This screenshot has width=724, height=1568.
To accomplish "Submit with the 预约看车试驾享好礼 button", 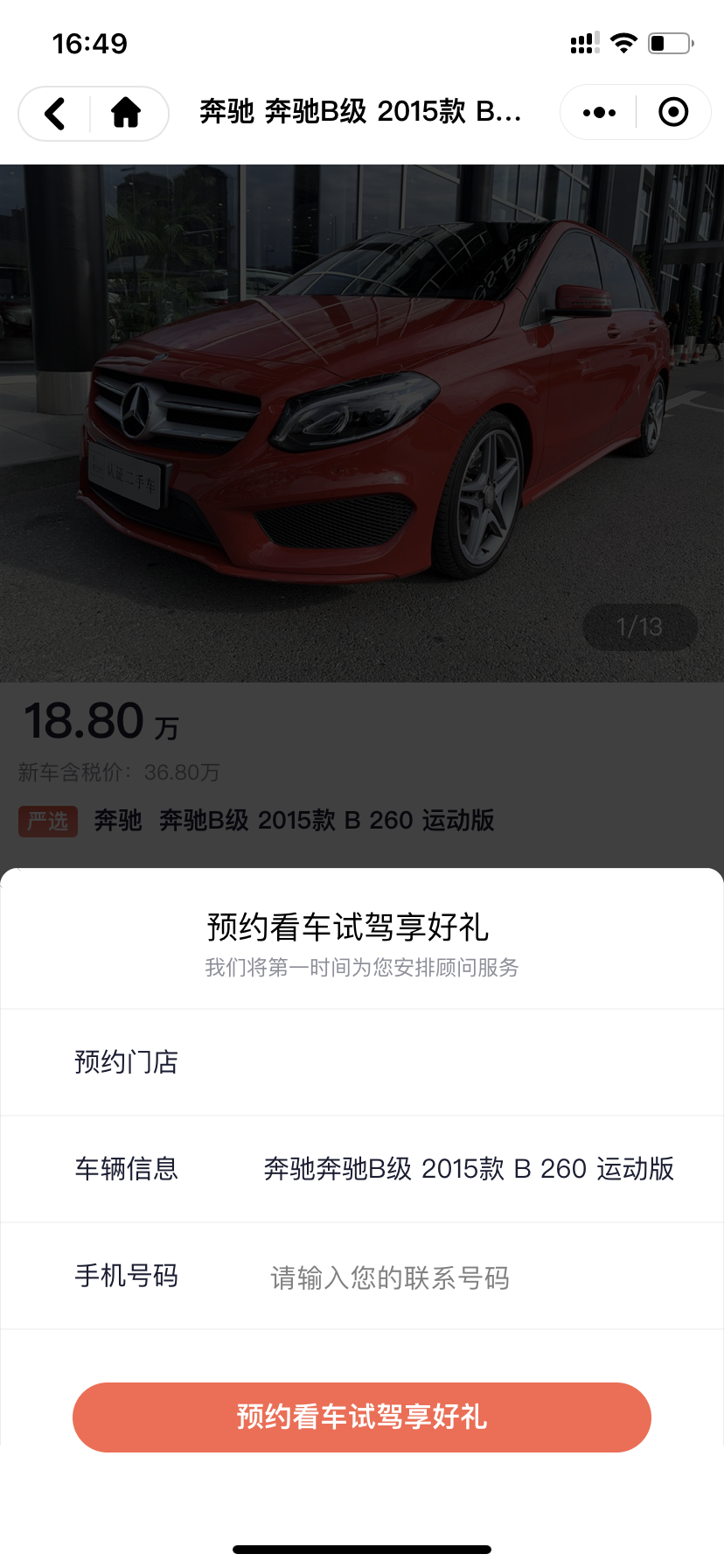I will pyautogui.click(x=362, y=1417).
